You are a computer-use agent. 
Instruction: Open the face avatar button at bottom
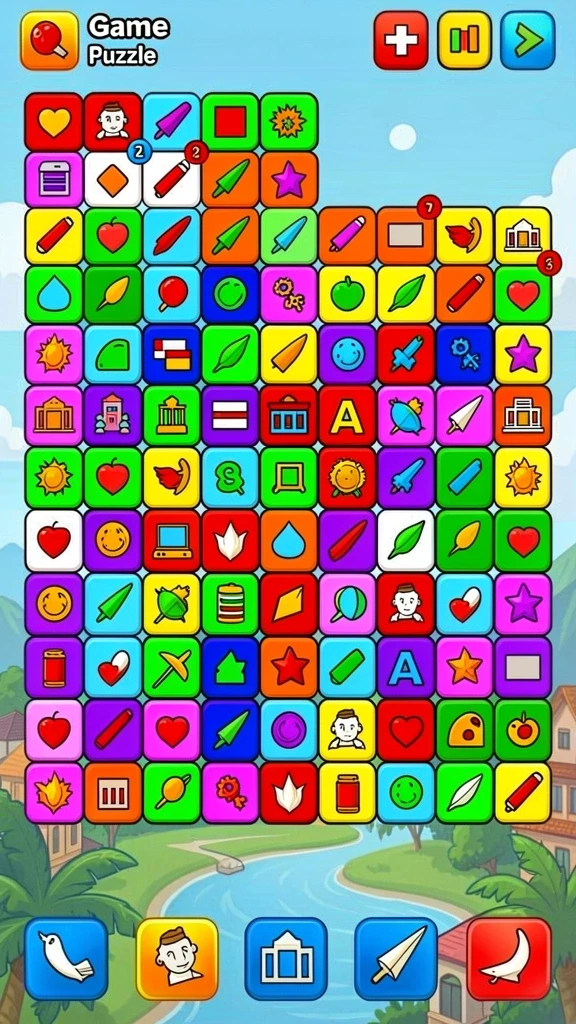point(177,959)
